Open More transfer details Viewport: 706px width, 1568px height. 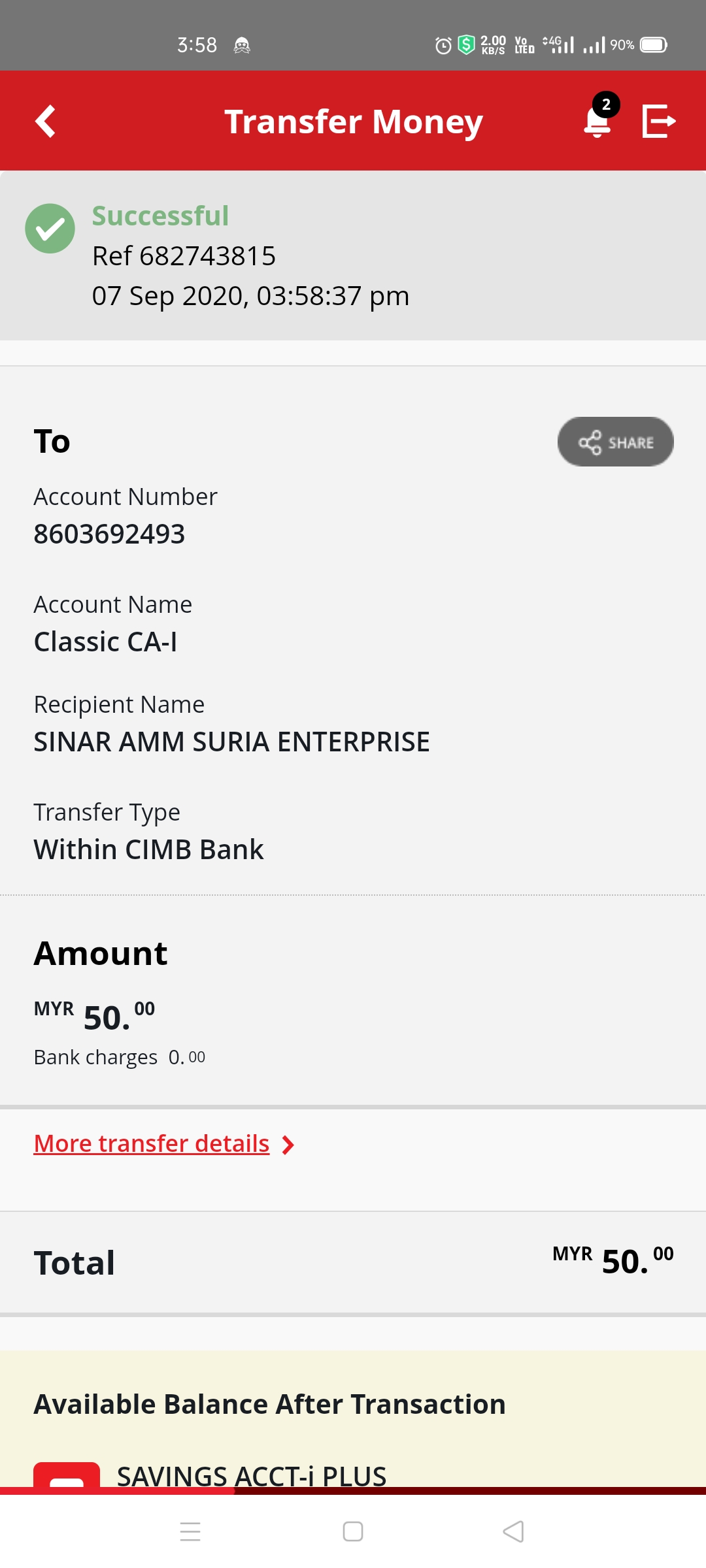pyautogui.click(x=164, y=1144)
